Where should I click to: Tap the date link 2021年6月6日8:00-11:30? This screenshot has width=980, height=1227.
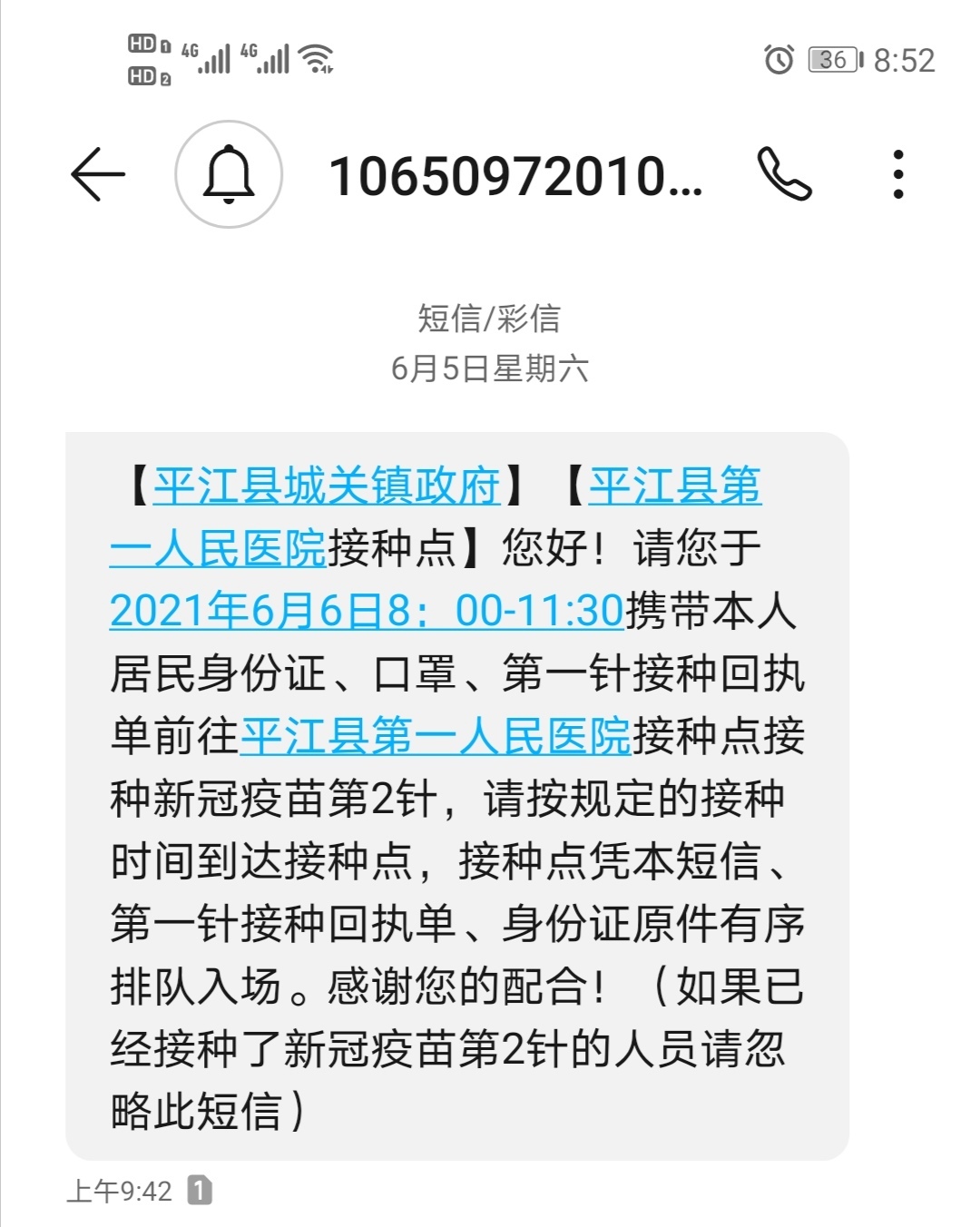pyautogui.click(x=367, y=611)
